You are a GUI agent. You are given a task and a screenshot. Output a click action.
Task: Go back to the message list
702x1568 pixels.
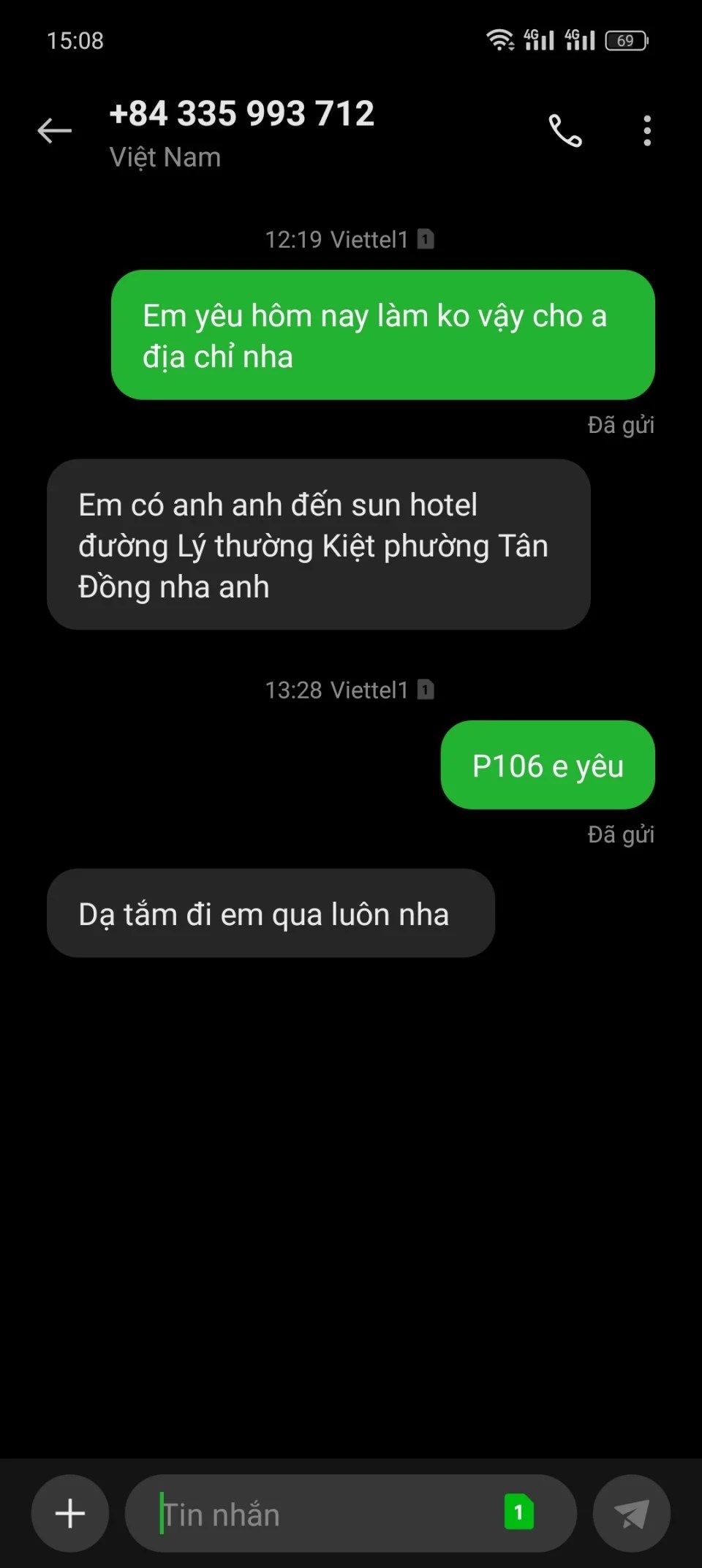55,132
